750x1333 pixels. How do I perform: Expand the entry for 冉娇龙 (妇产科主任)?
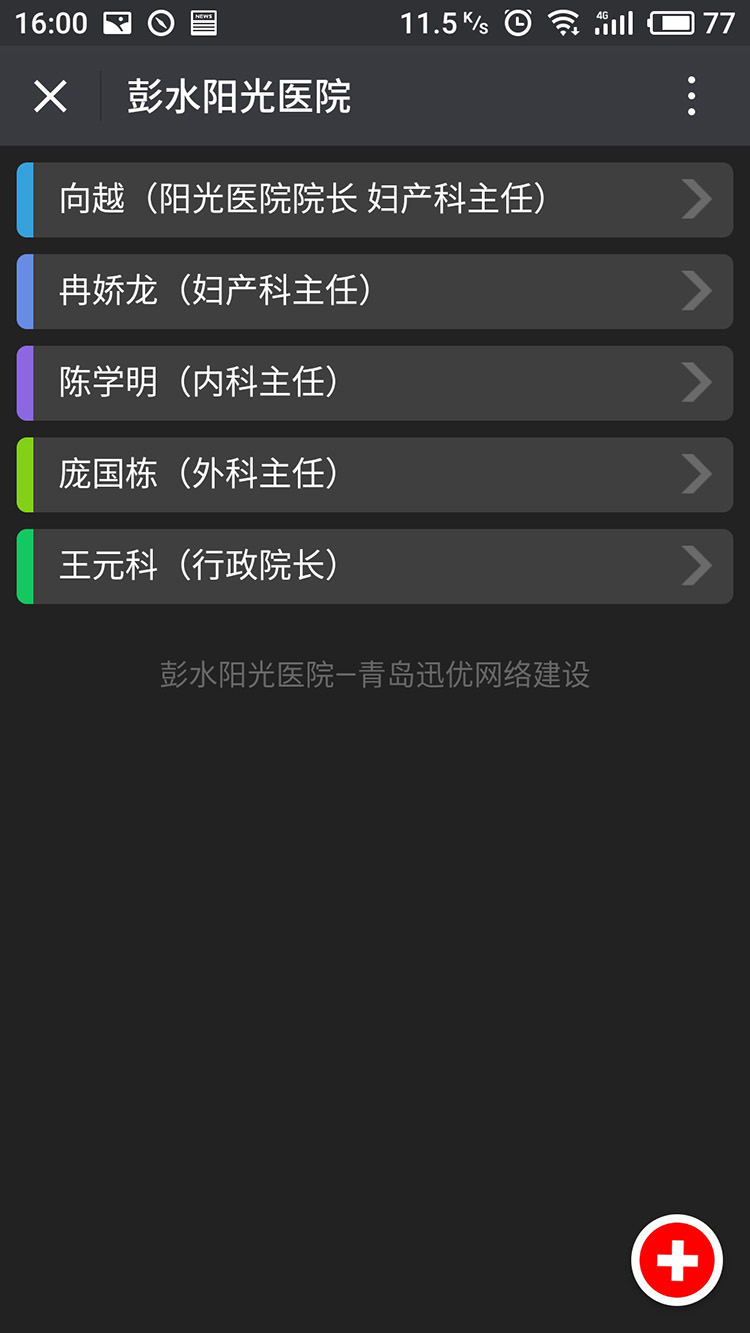click(x=697, y=291)
